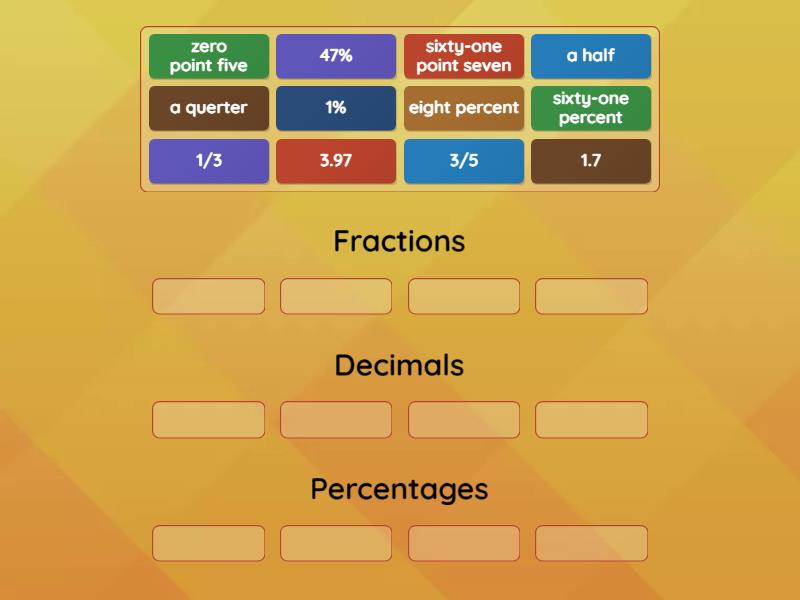800x600 pixels.
Task: Pick the 3/5 tile
Action: click(x=464, y=161)
